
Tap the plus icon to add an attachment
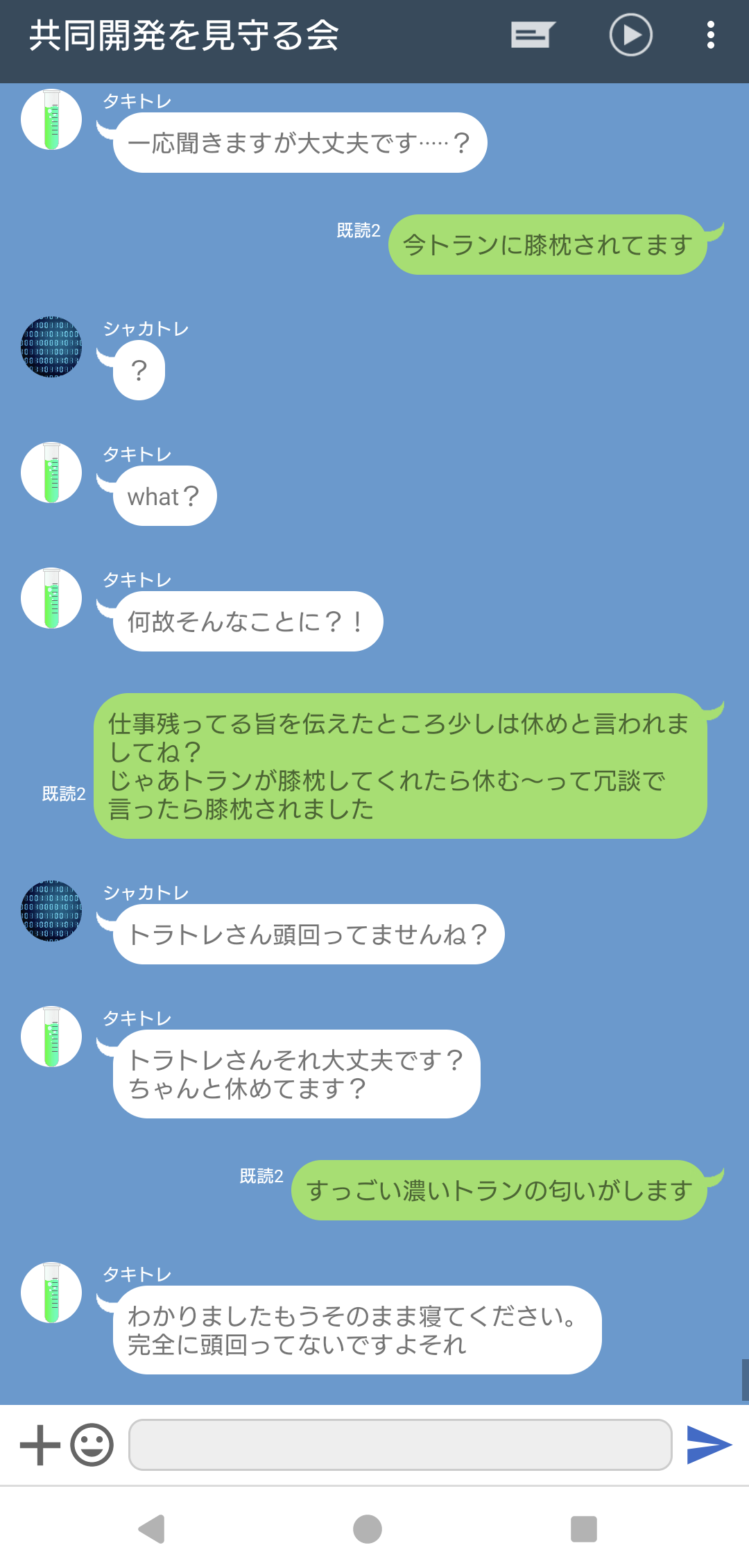[x=40, y=1445]
